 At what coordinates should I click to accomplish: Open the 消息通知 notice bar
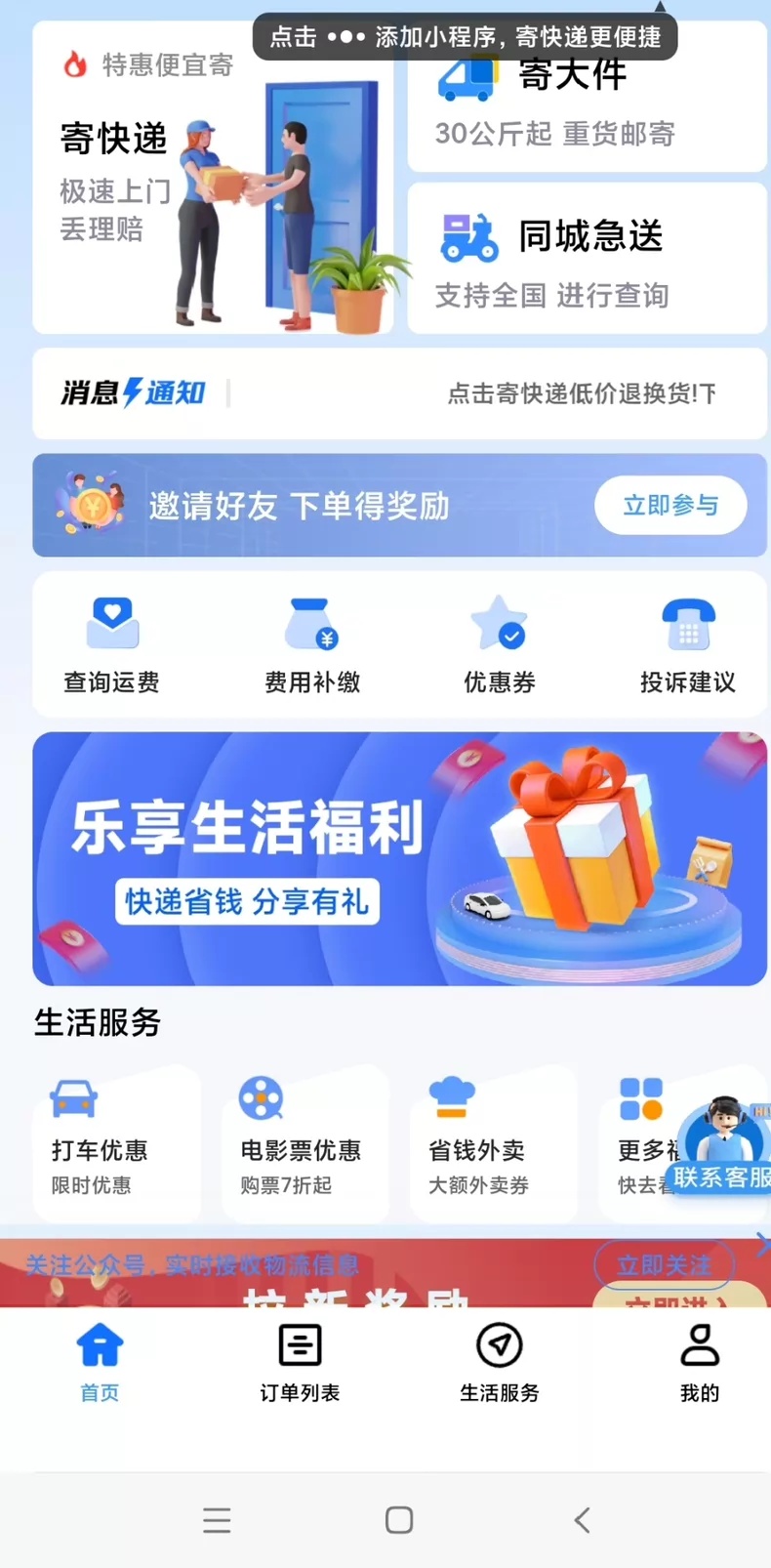tap(399, 393)
